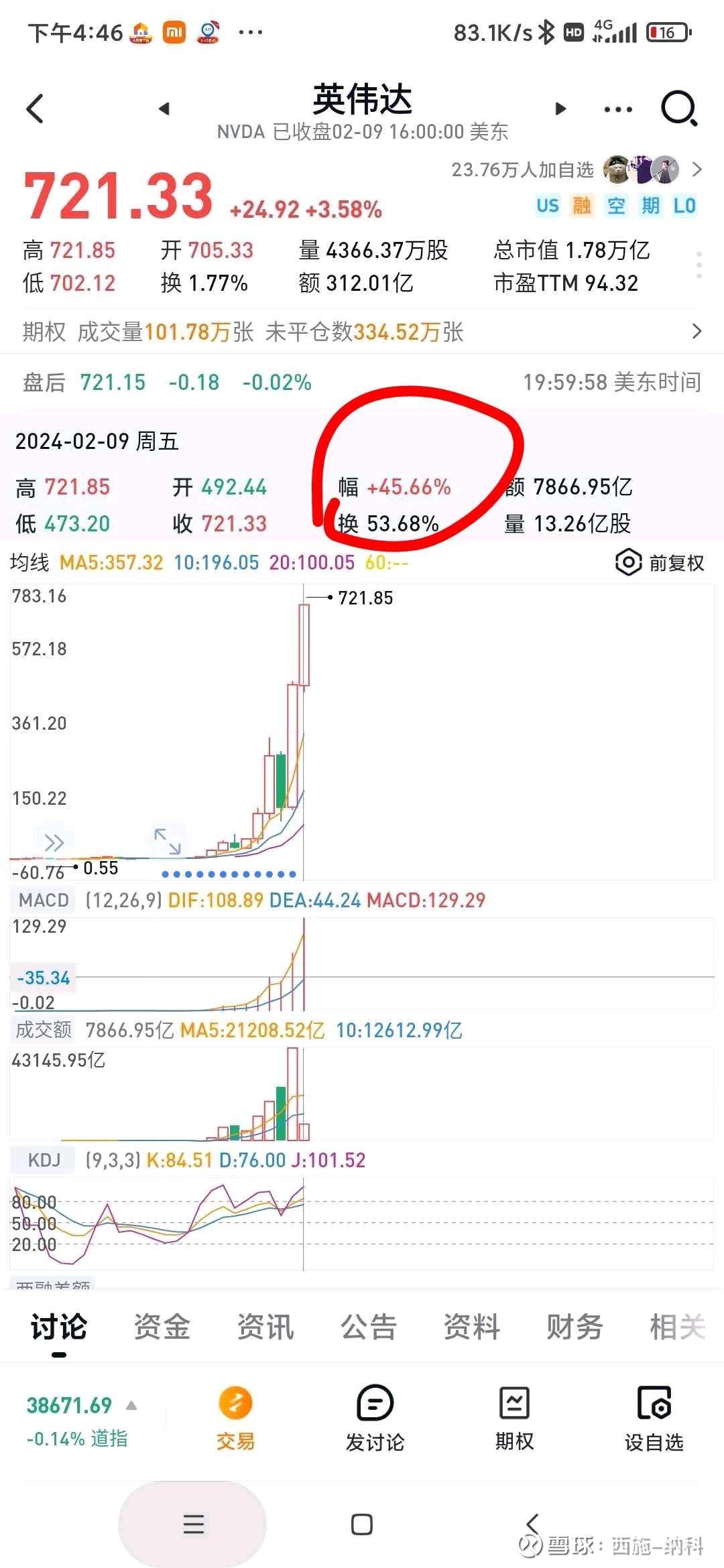Switch to the 资金 tab
The width and height of the screenshot is (724, 1568).
tap(162, 1327)
